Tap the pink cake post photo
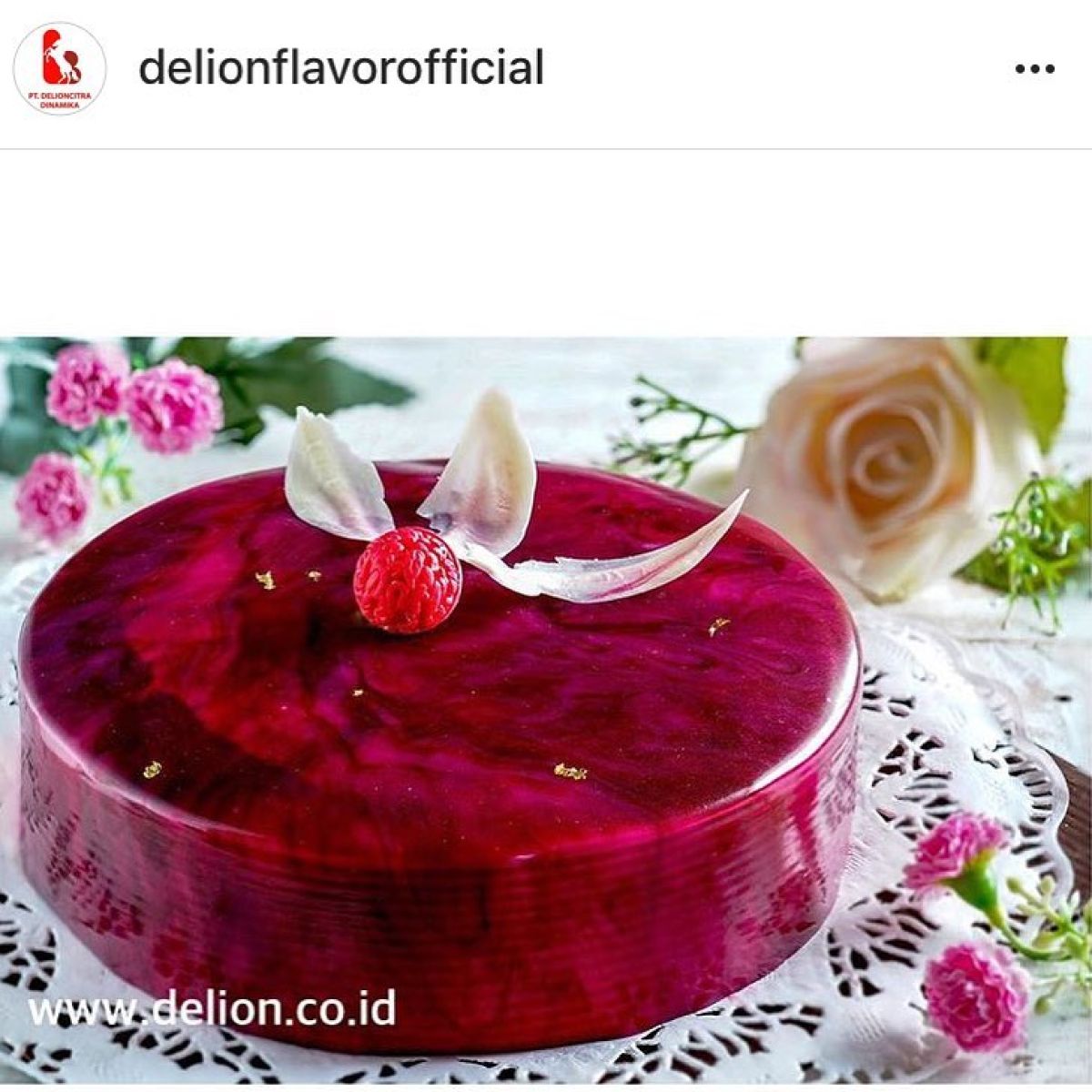Image resolution: width=1092 pixels, height=1092 pixels. [x=546, y=710]
